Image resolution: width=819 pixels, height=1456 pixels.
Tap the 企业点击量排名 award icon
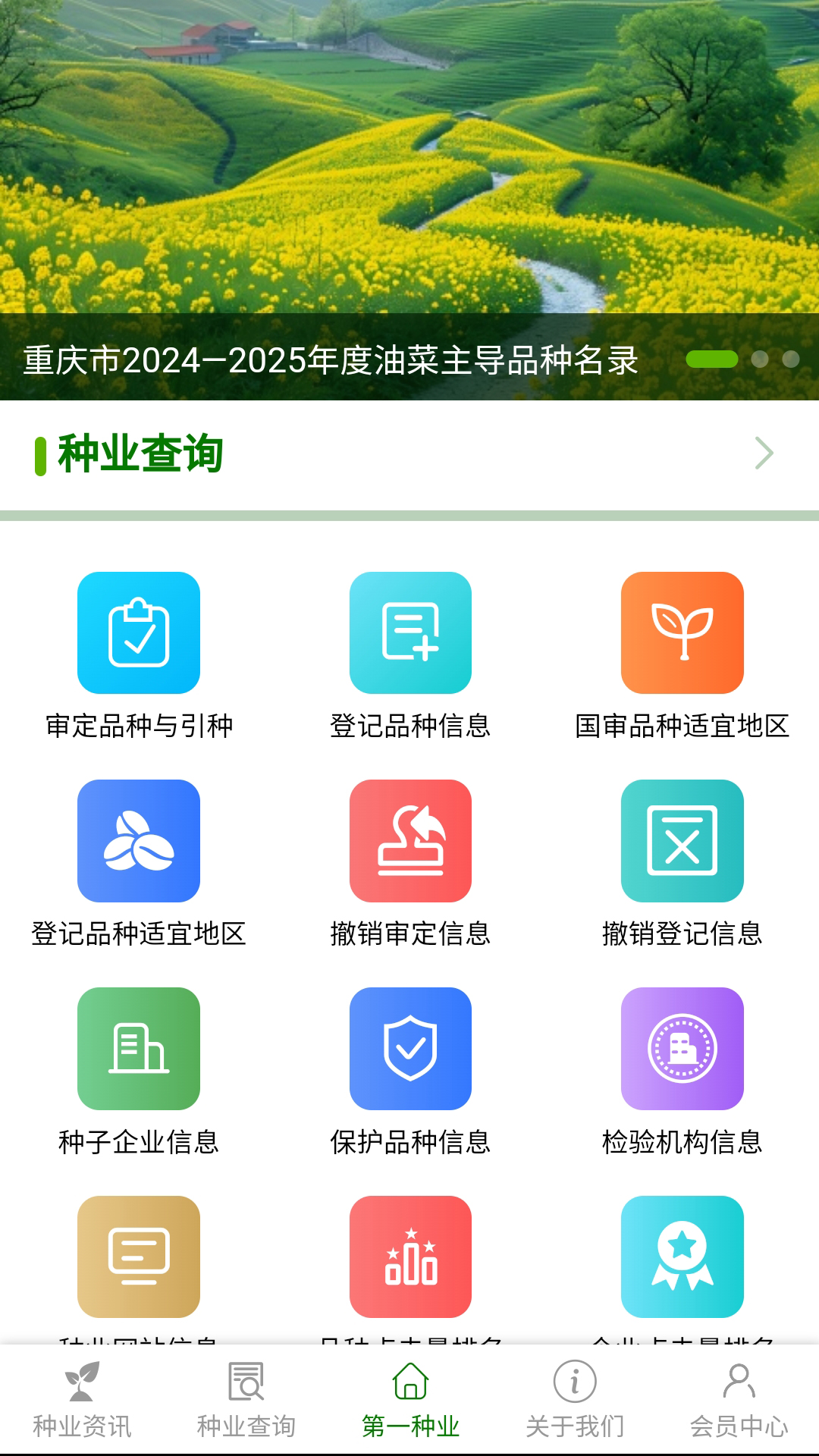pyautogui.click(x=682, y=1255)
